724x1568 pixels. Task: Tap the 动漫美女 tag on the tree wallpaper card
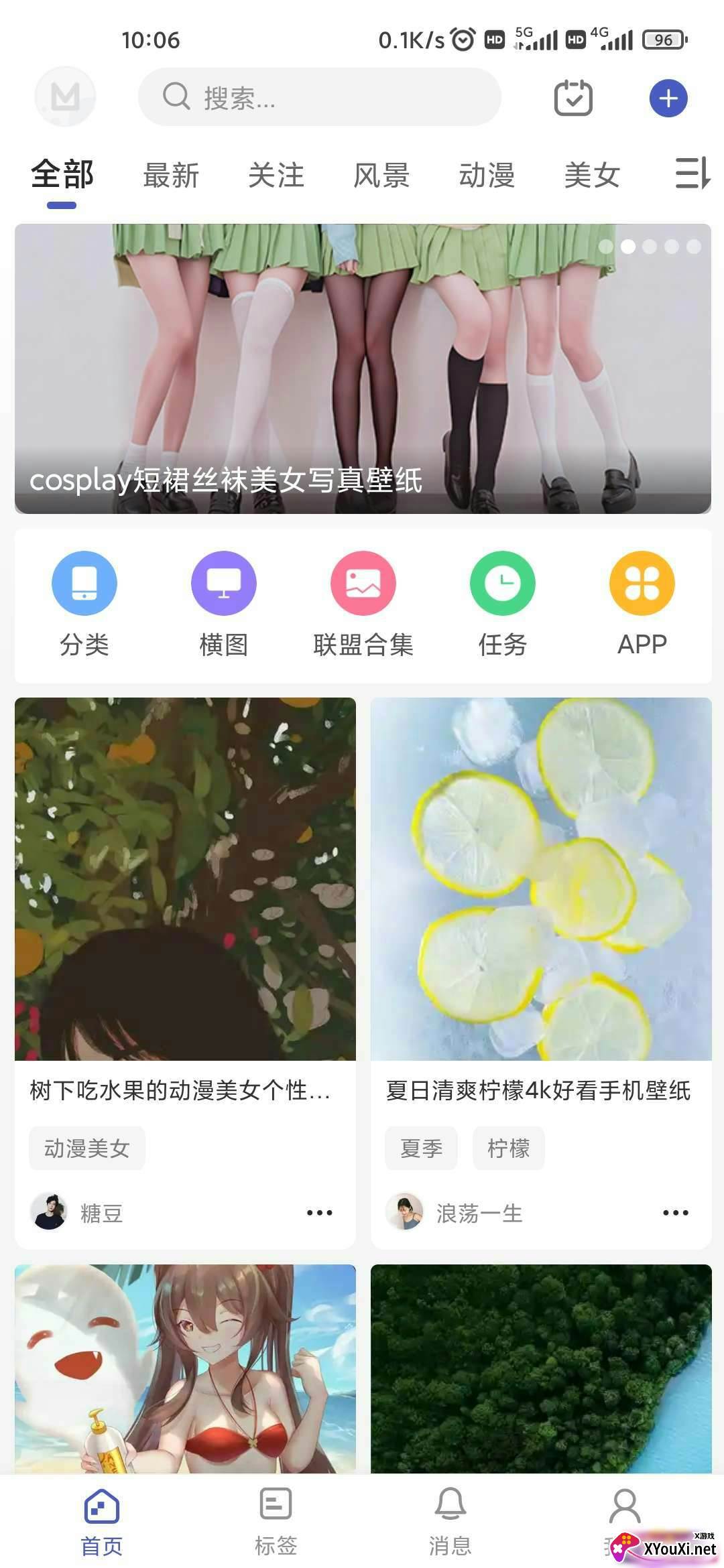87,1147
